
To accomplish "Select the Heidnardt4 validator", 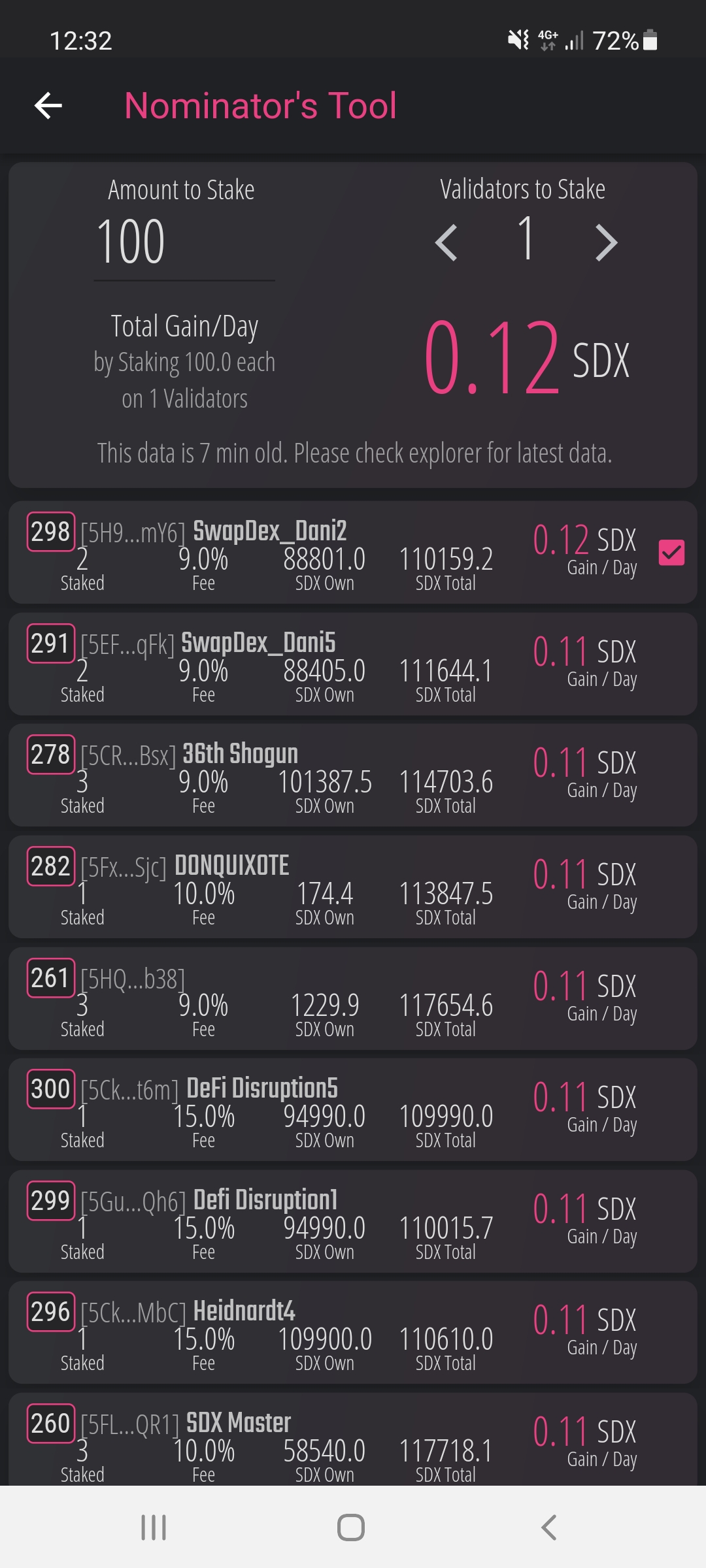I will click(353, 1333).
